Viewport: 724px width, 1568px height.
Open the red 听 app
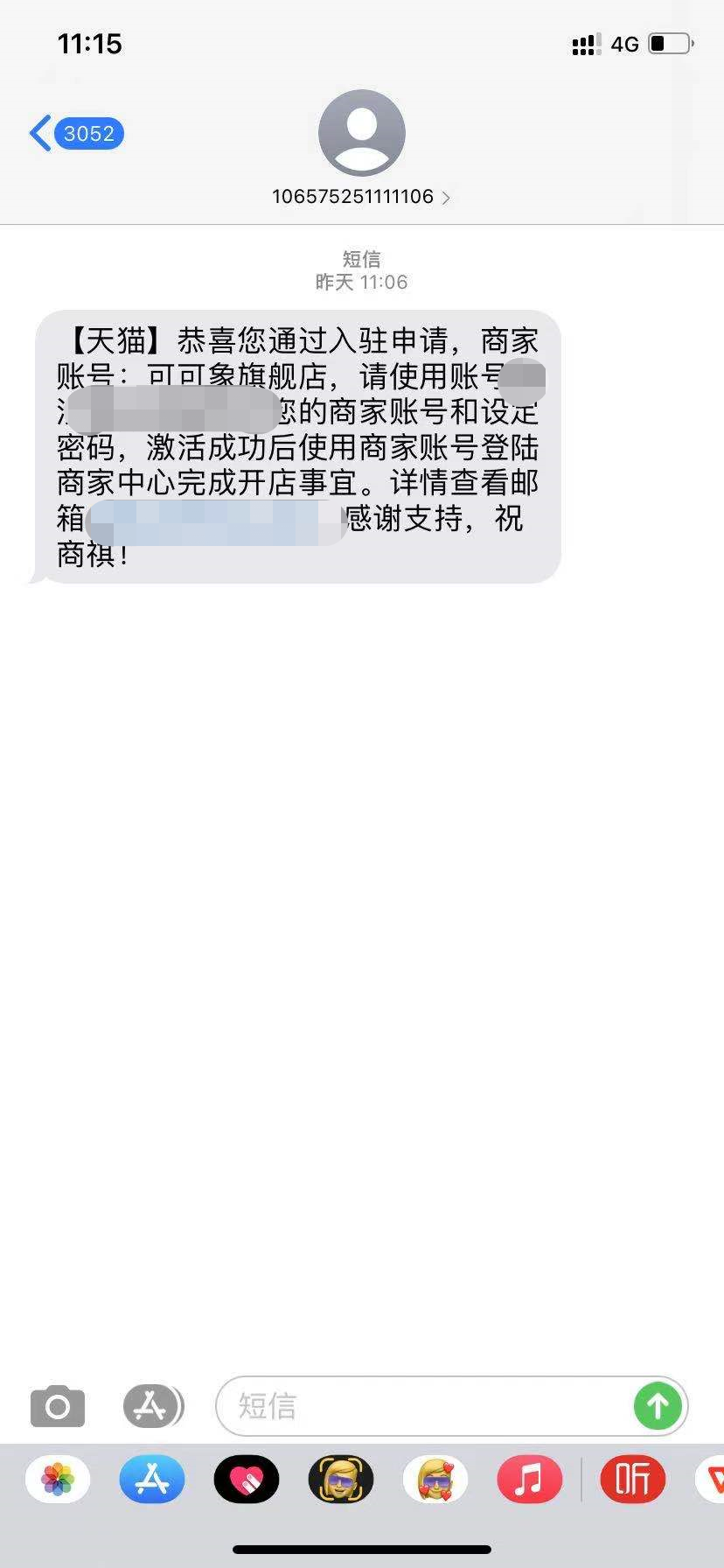pos(633,1480)
